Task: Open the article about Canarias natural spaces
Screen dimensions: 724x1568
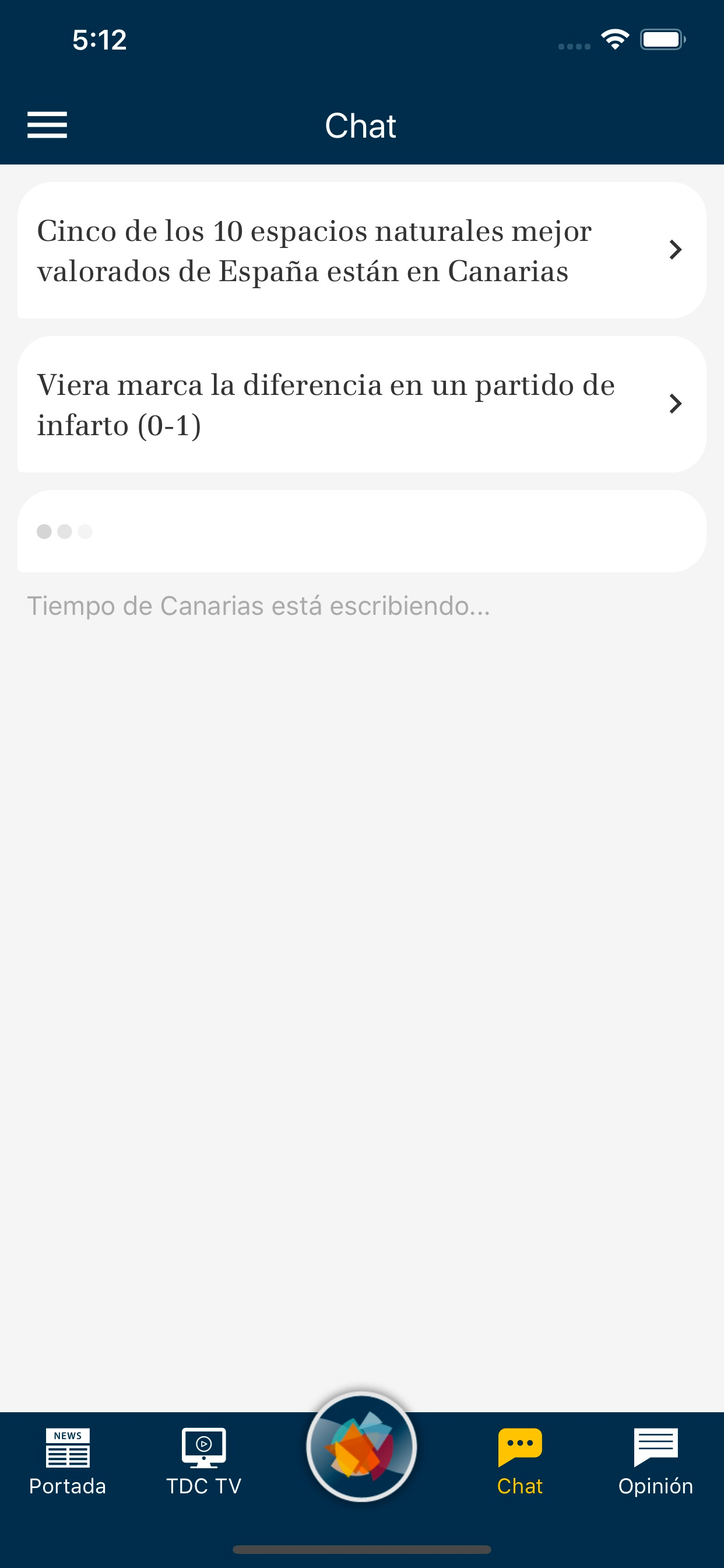Action: click(362, 250)
